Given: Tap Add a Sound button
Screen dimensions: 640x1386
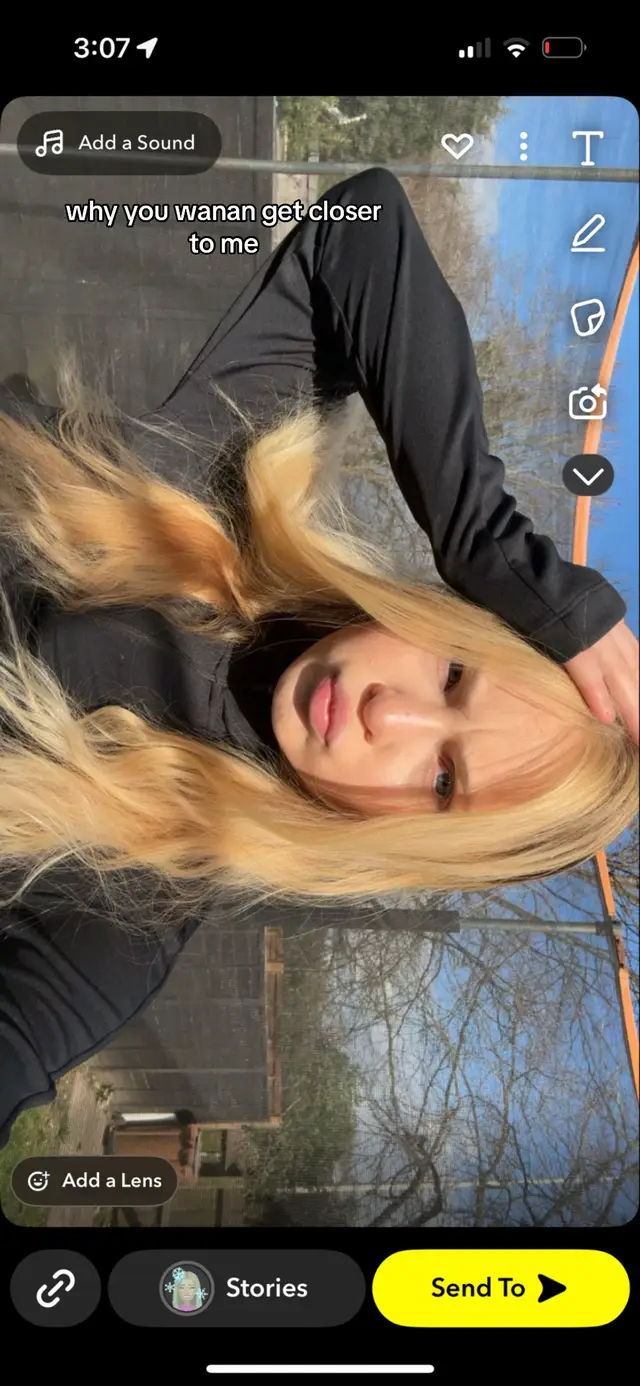Looking at the screenshot, I should click(x=118, y=143).
